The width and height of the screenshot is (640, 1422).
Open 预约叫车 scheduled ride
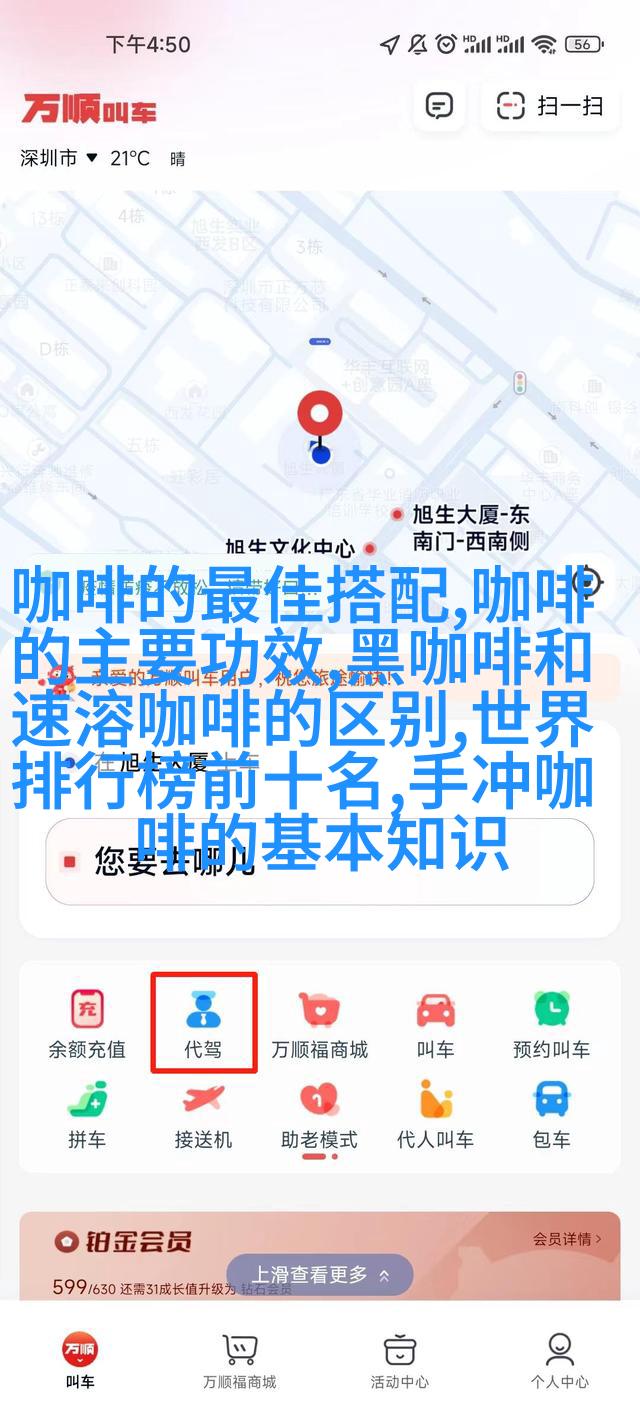[551, 1024]
